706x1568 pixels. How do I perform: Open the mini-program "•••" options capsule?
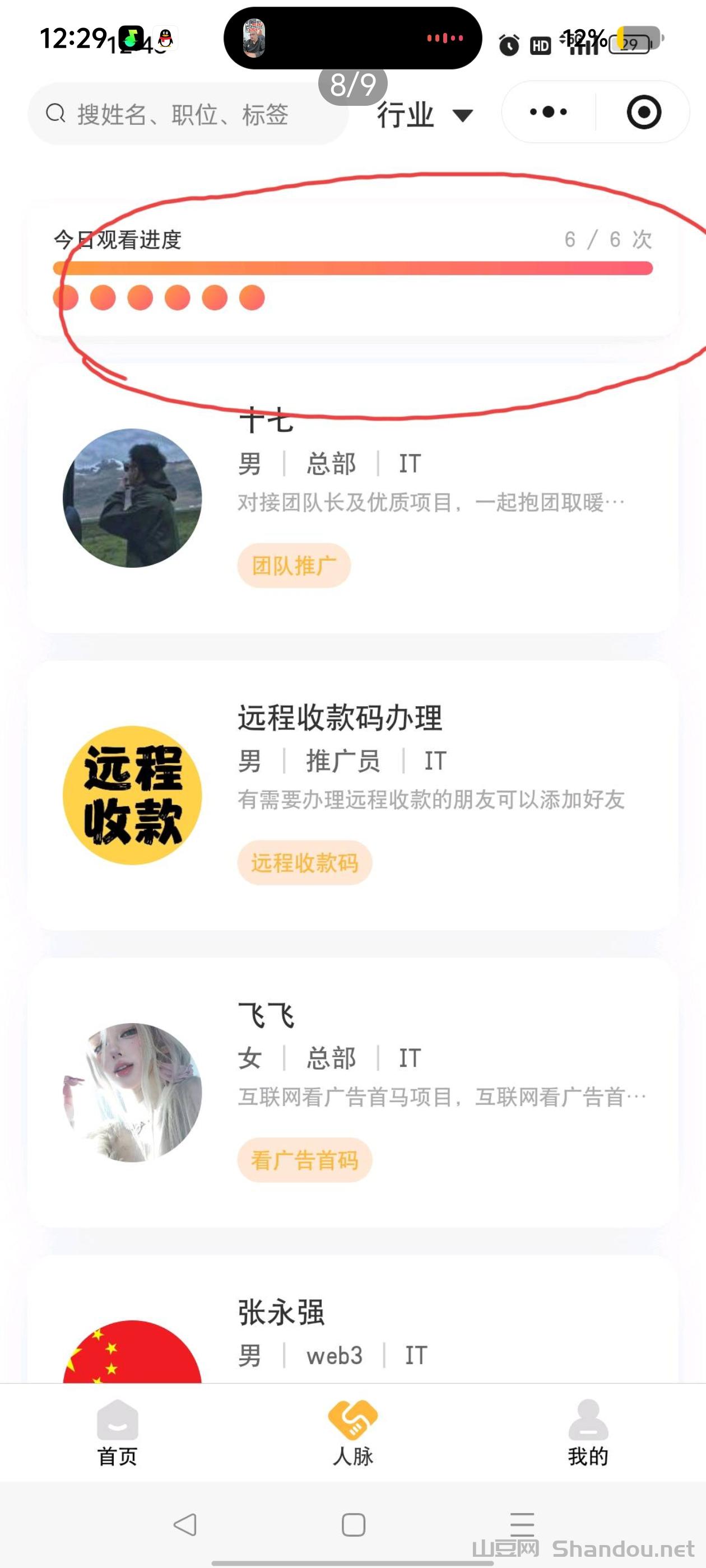click(x=548, y=113)
